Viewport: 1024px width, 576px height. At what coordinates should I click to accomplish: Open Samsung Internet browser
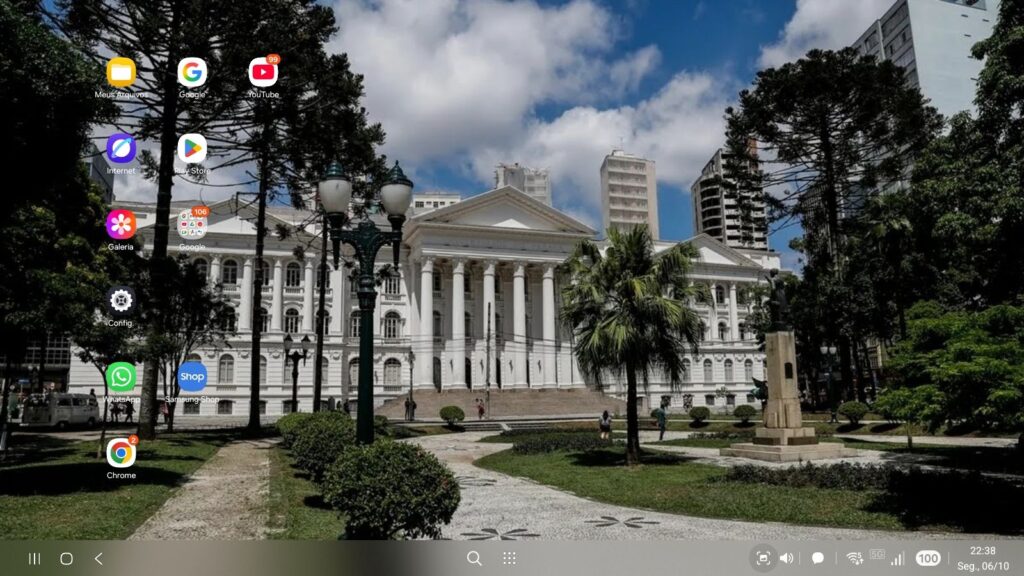(121, 149)
